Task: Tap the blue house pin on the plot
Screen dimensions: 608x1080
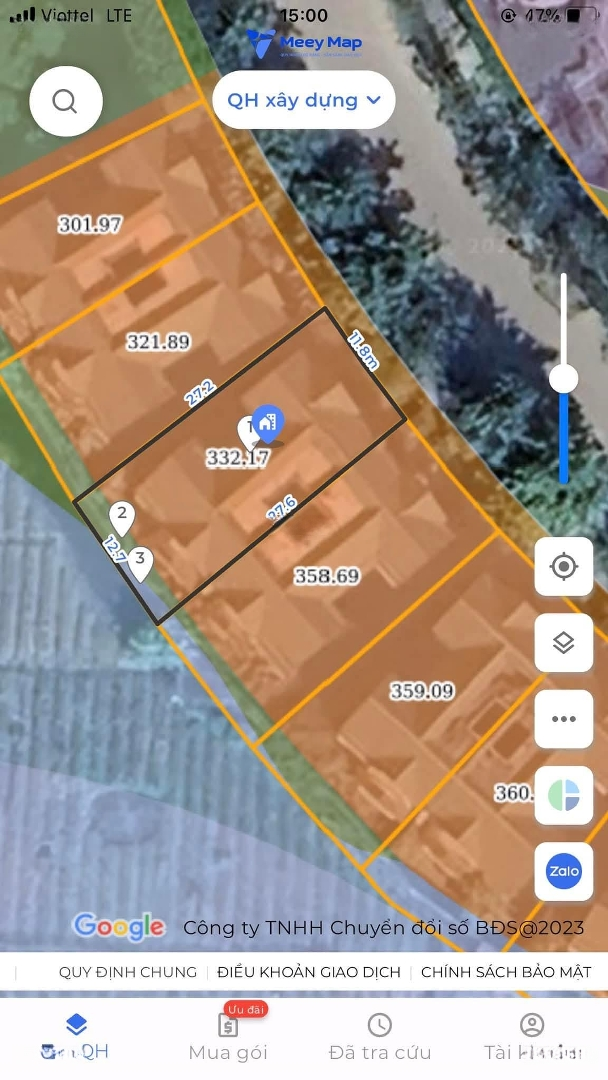Action: 267,424
